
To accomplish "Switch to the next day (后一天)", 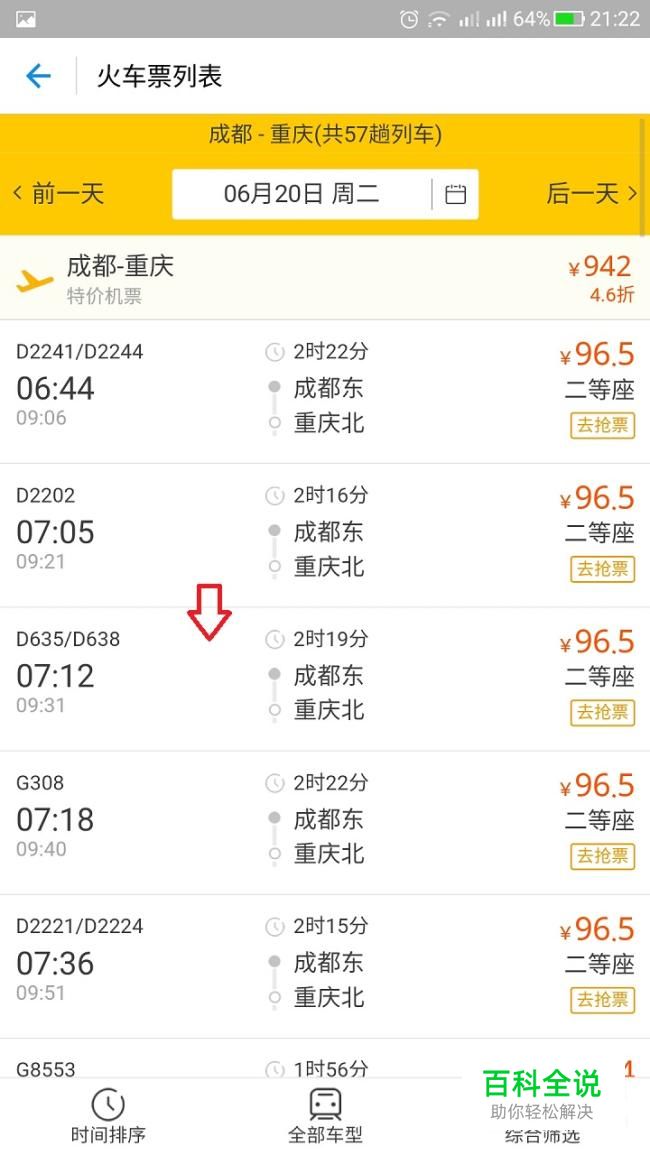I will [592, 194].
